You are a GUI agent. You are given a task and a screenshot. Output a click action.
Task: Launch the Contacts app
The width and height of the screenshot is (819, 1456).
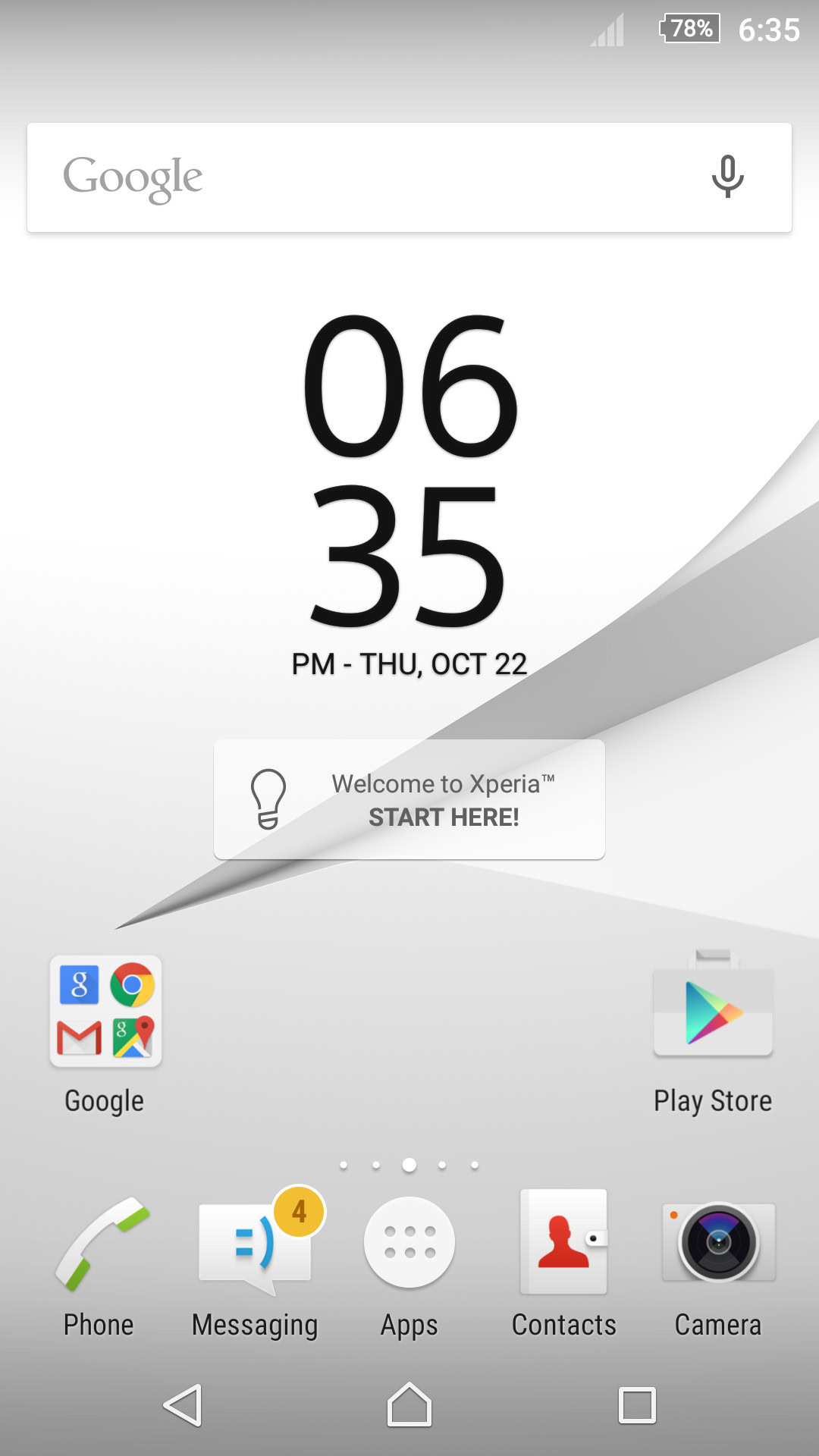(x=563, y=1242)
